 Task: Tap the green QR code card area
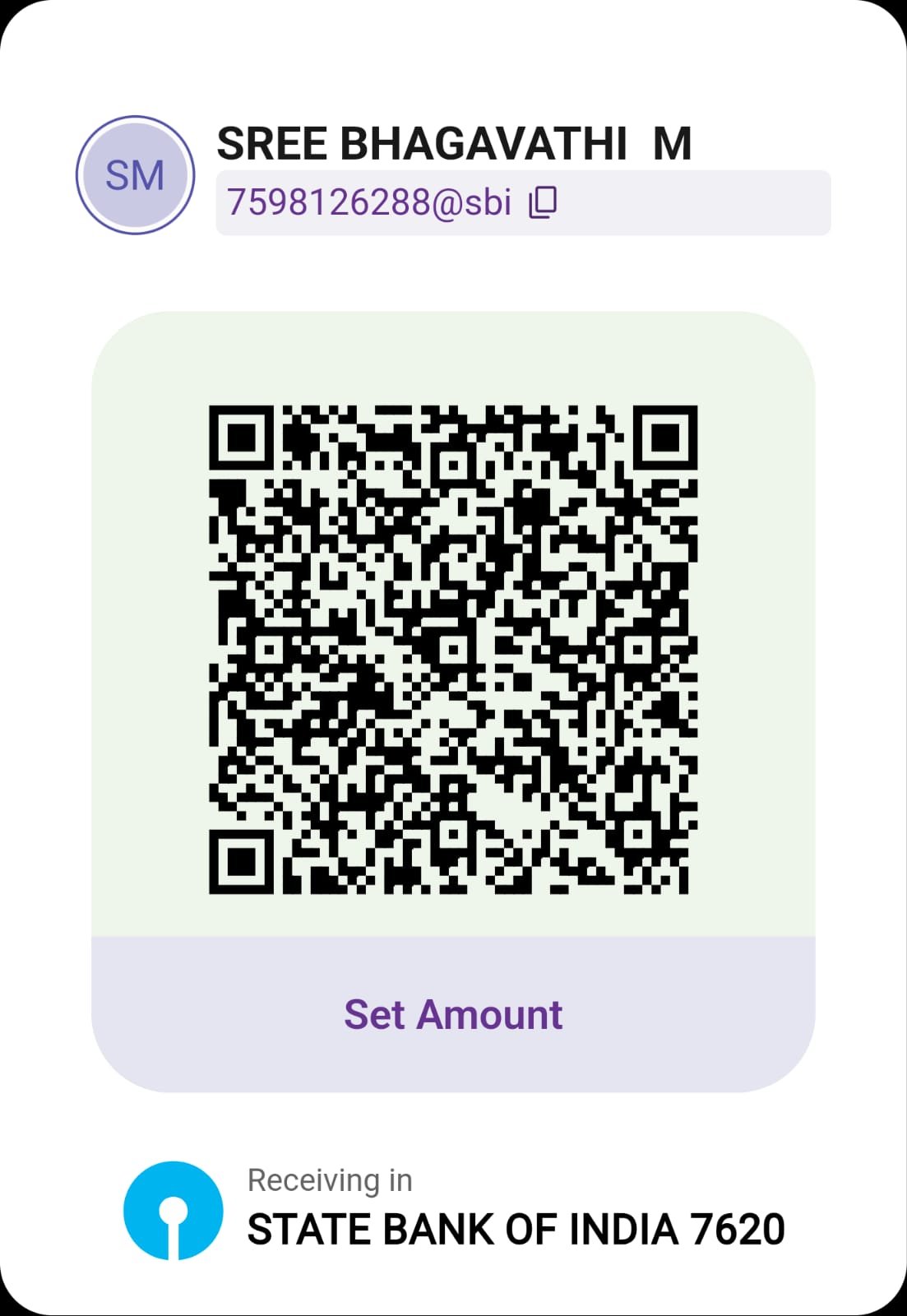click(x=453, y=625)
